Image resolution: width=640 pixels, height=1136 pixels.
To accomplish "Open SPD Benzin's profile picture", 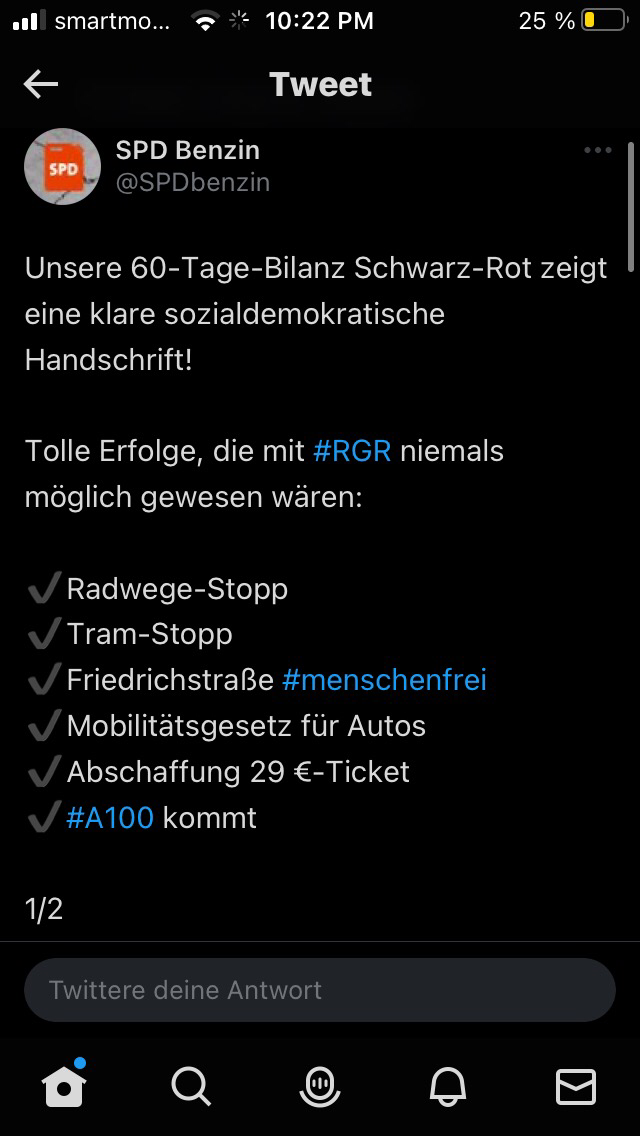I will point(62,166).
